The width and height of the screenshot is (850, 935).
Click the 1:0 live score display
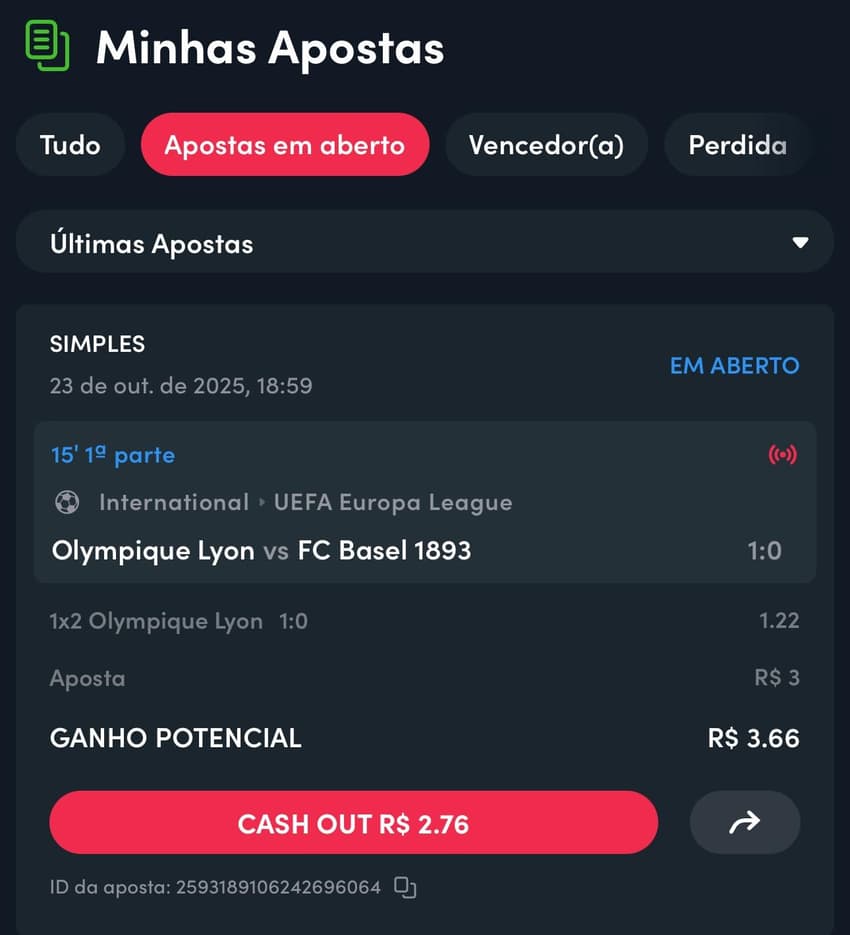point(765,550)
